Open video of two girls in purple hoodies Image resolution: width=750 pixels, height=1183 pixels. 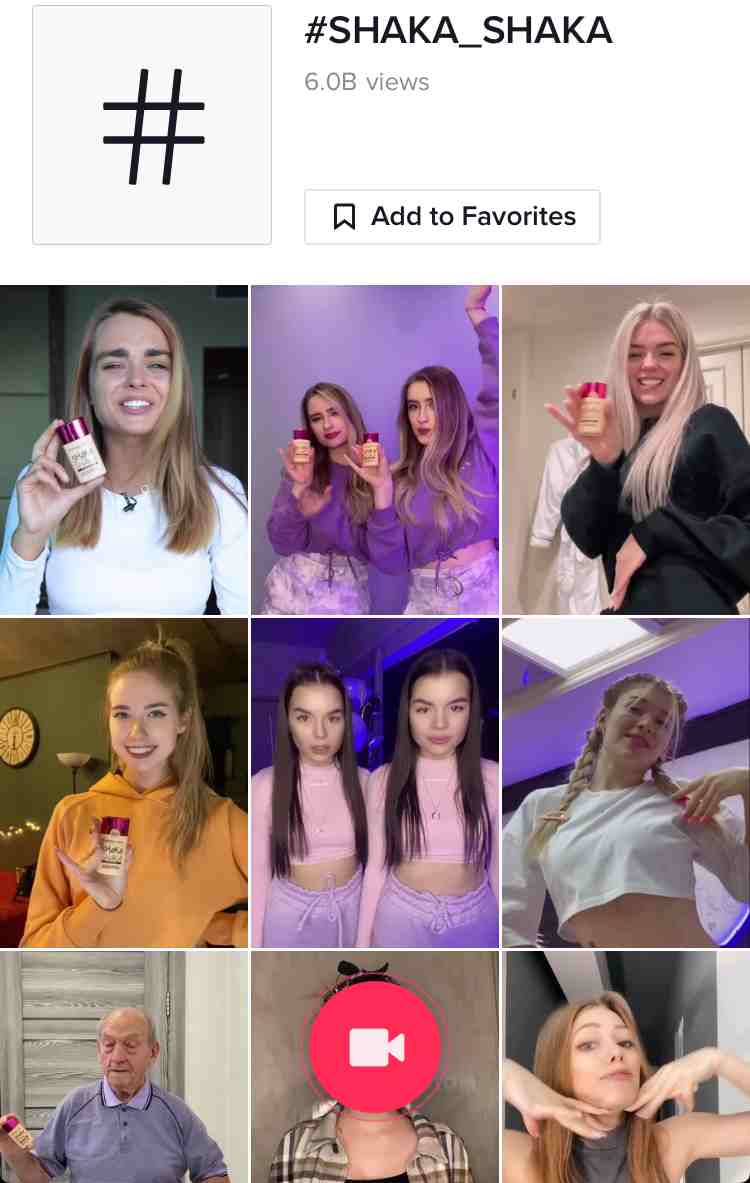pyautogui.click(x=375, y=450)
